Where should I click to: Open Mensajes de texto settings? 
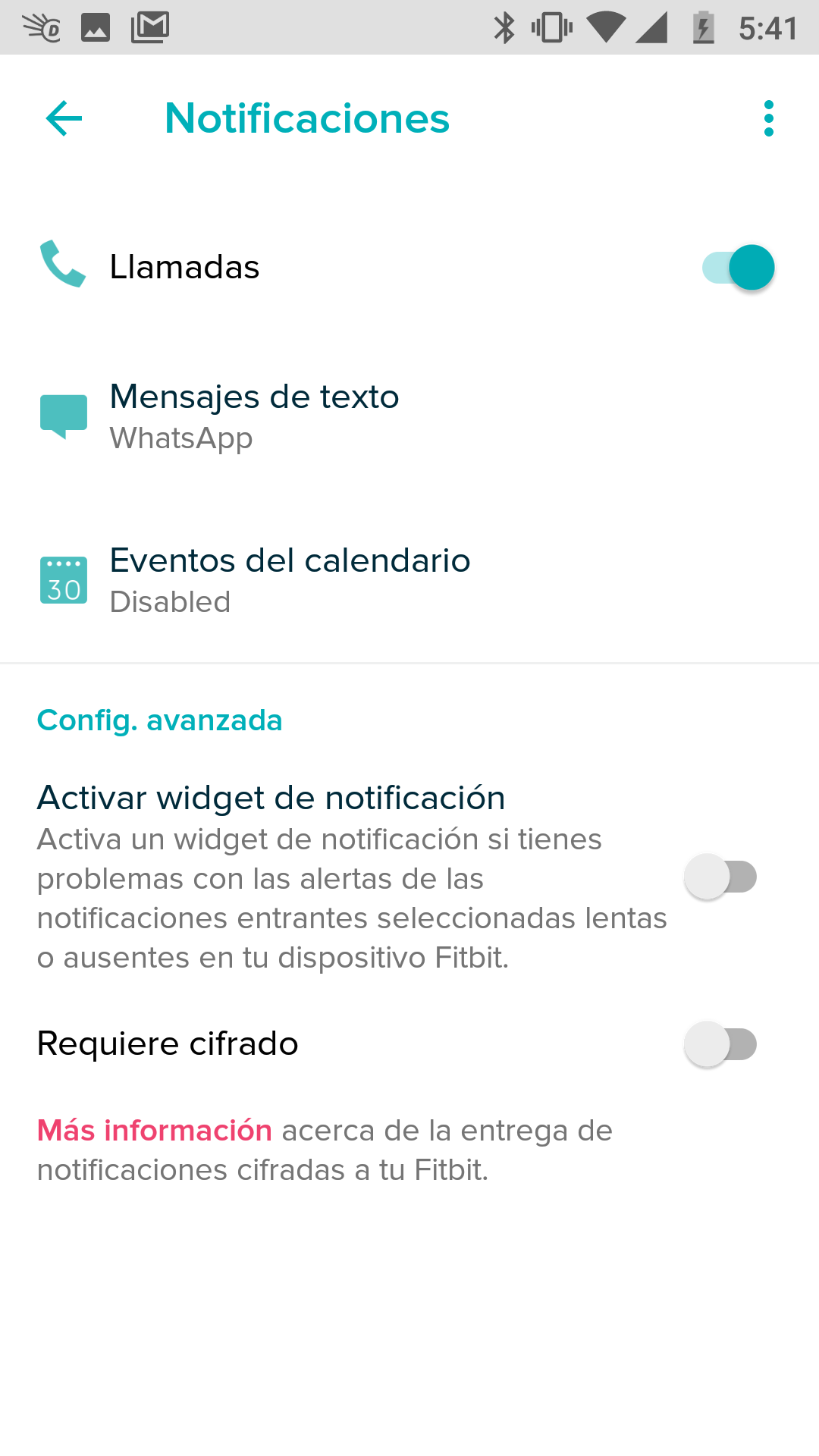(x=409, y=416)
